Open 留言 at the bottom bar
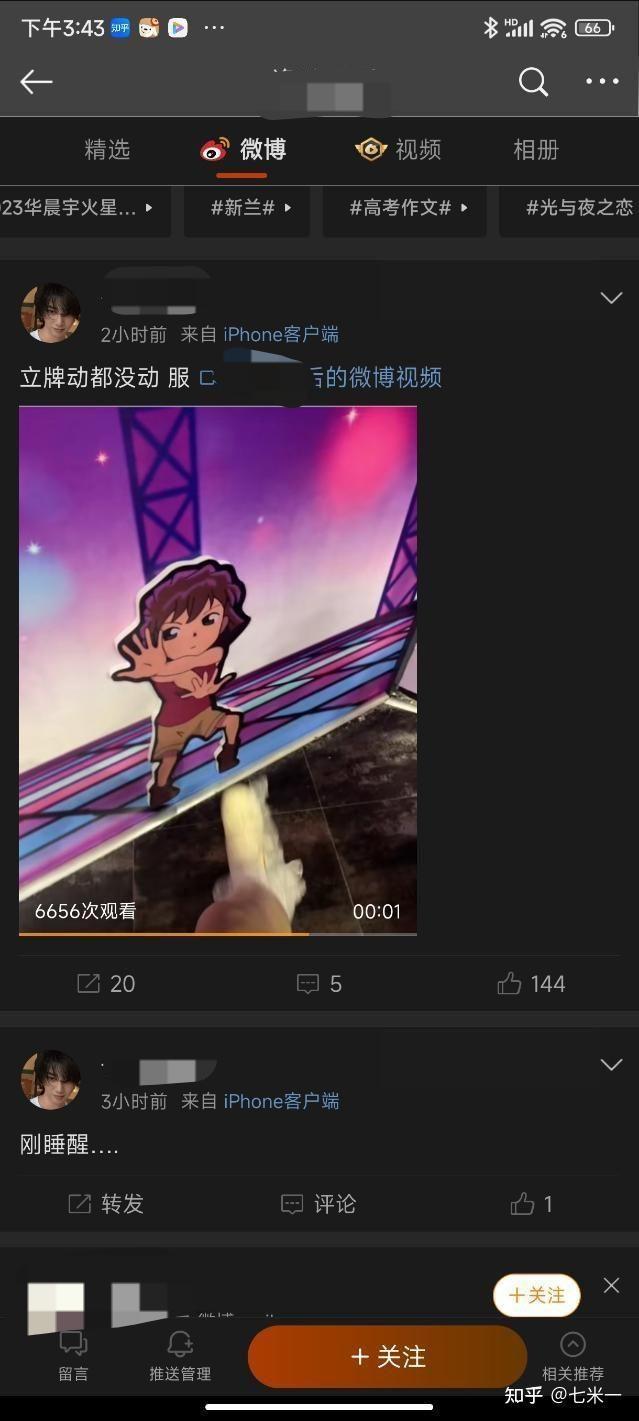Image resolution: width=639 pixels, height=1421 pixels. point(73,1354)
